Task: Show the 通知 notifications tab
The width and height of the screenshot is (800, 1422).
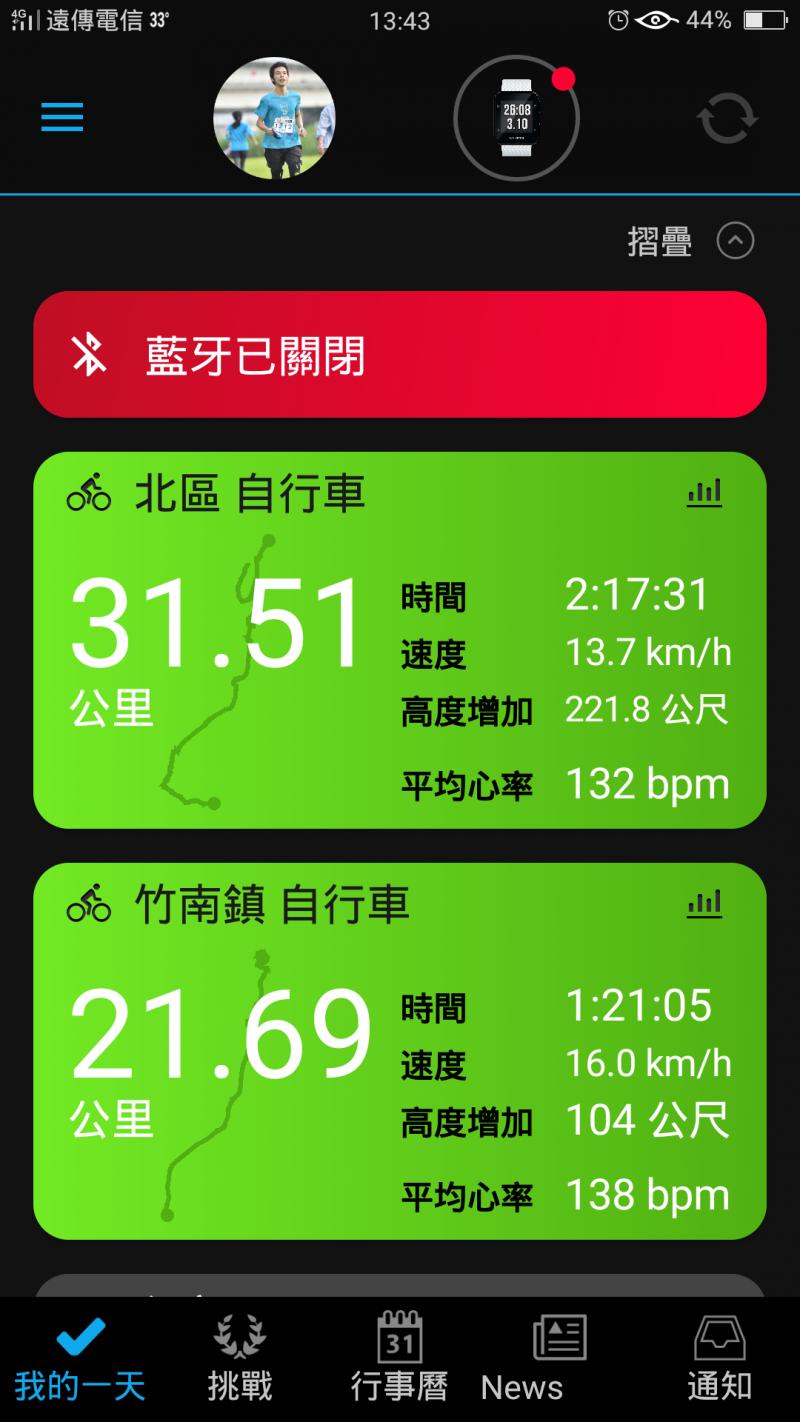Action: point(720,1358)
